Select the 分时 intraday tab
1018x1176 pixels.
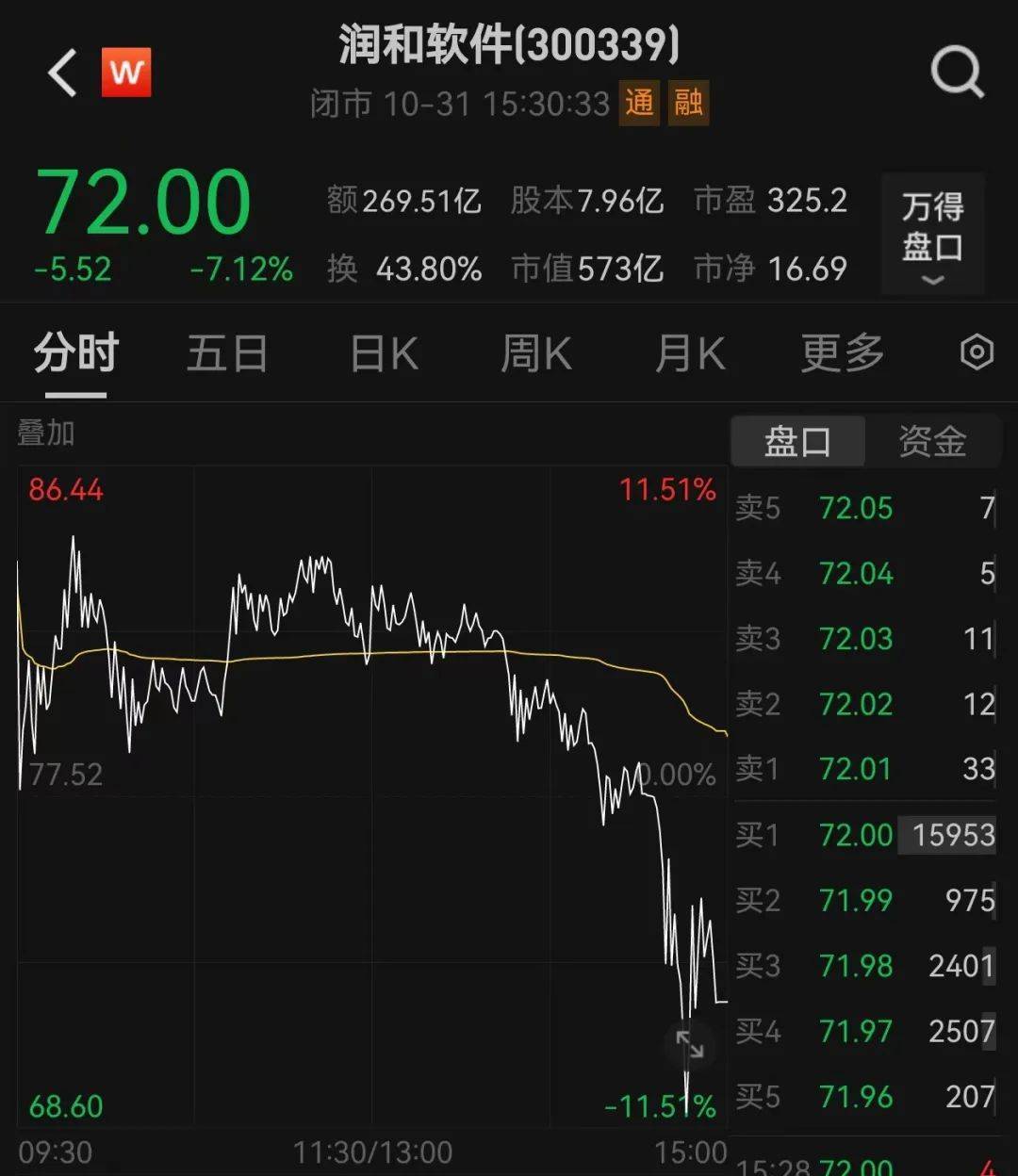pos(75,353)
